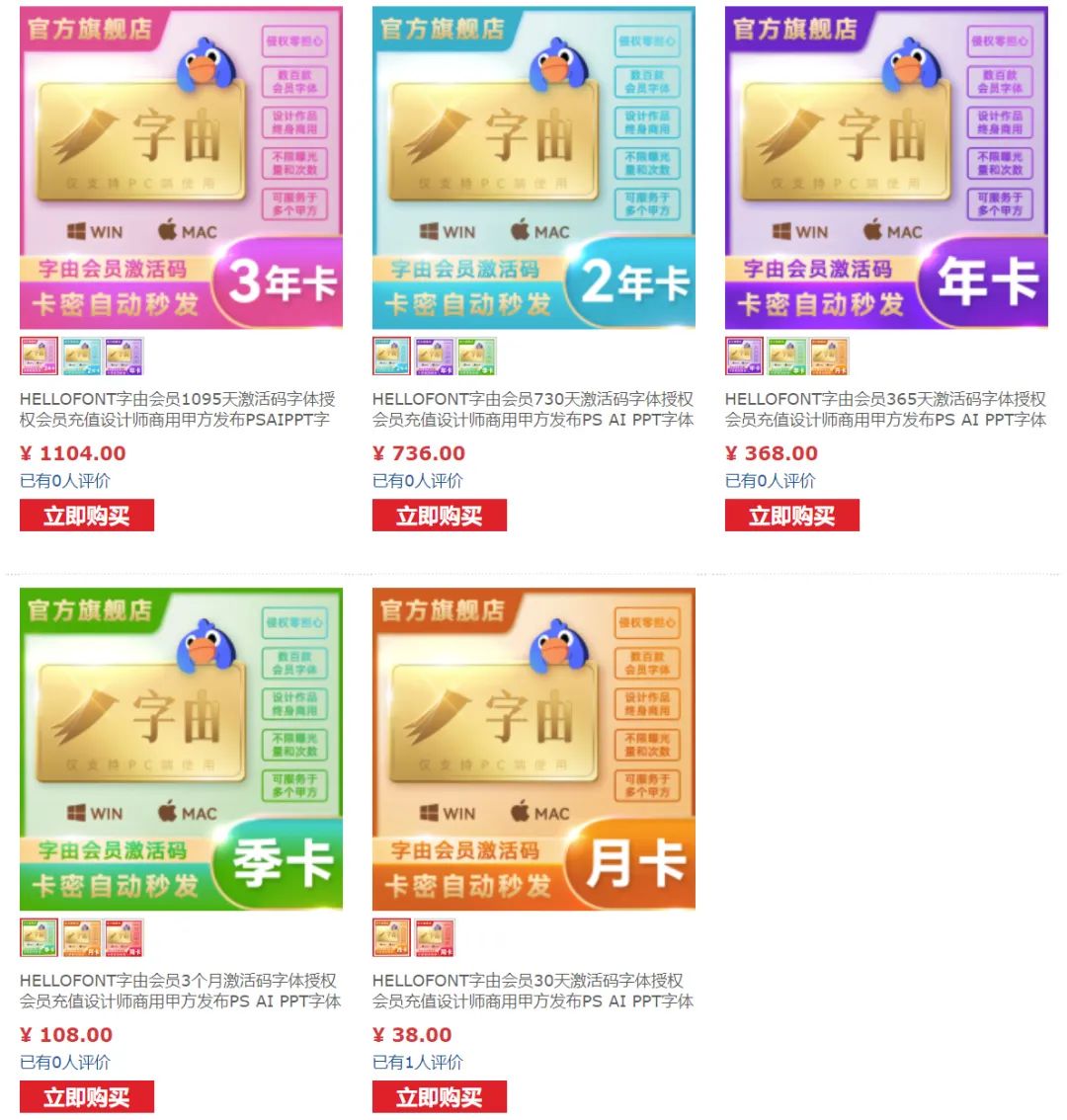
Task: Tap 立即购买 for the ¥38.00 30天 card
Action: point(440,1096)
